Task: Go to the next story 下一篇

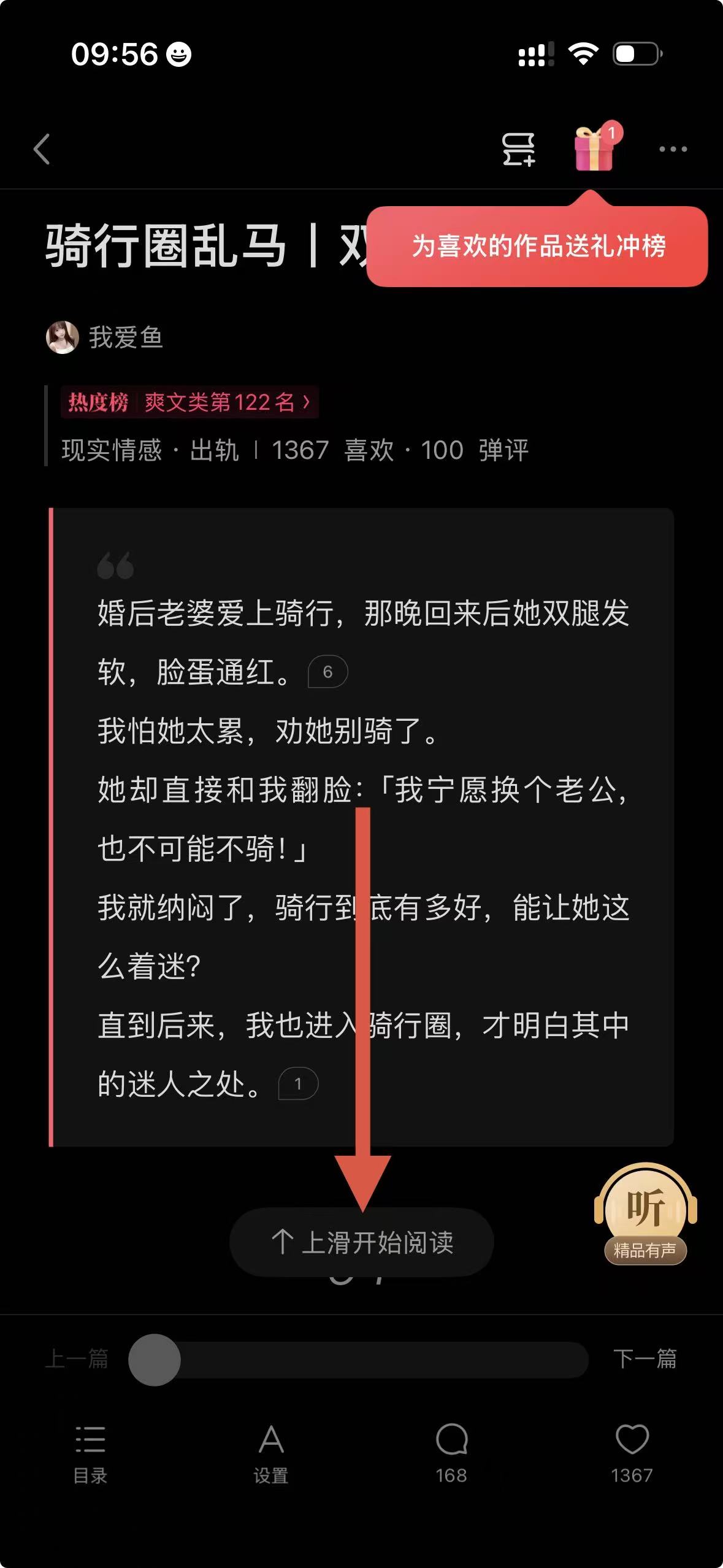Action: tap(645, 1359)
